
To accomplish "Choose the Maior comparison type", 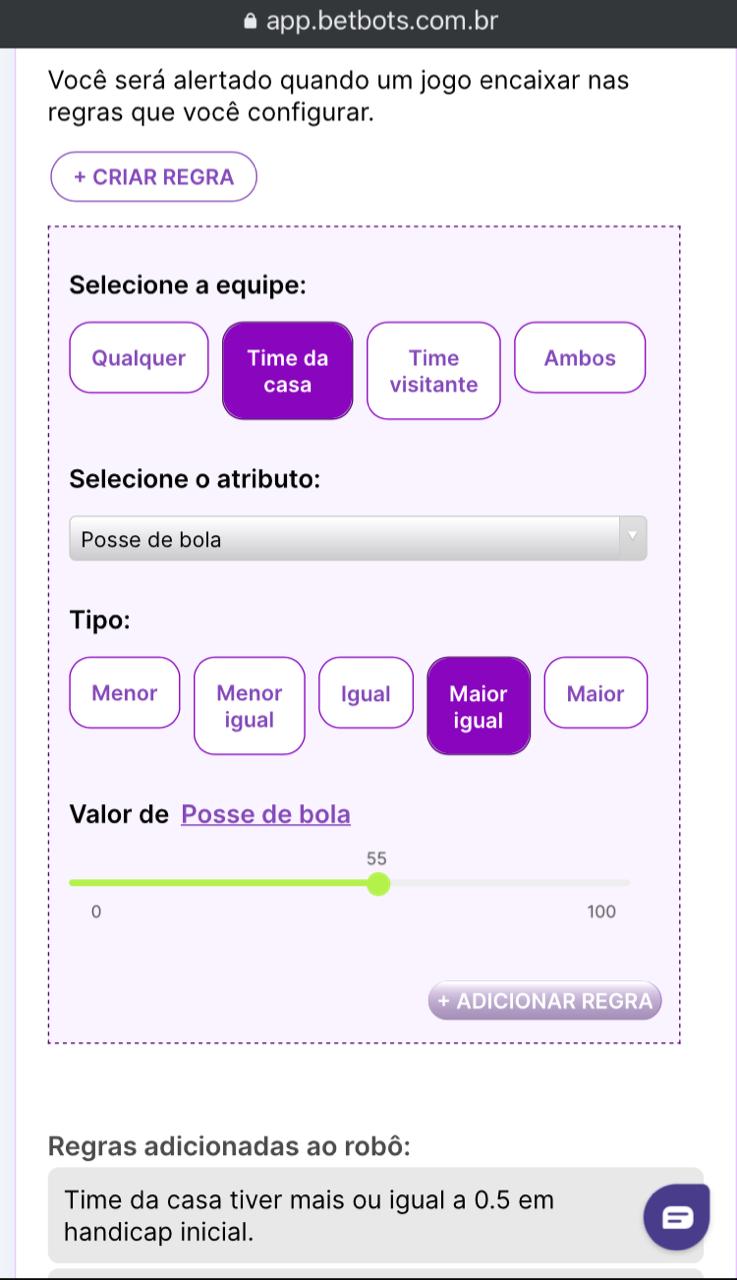I will tap(596, 693).
